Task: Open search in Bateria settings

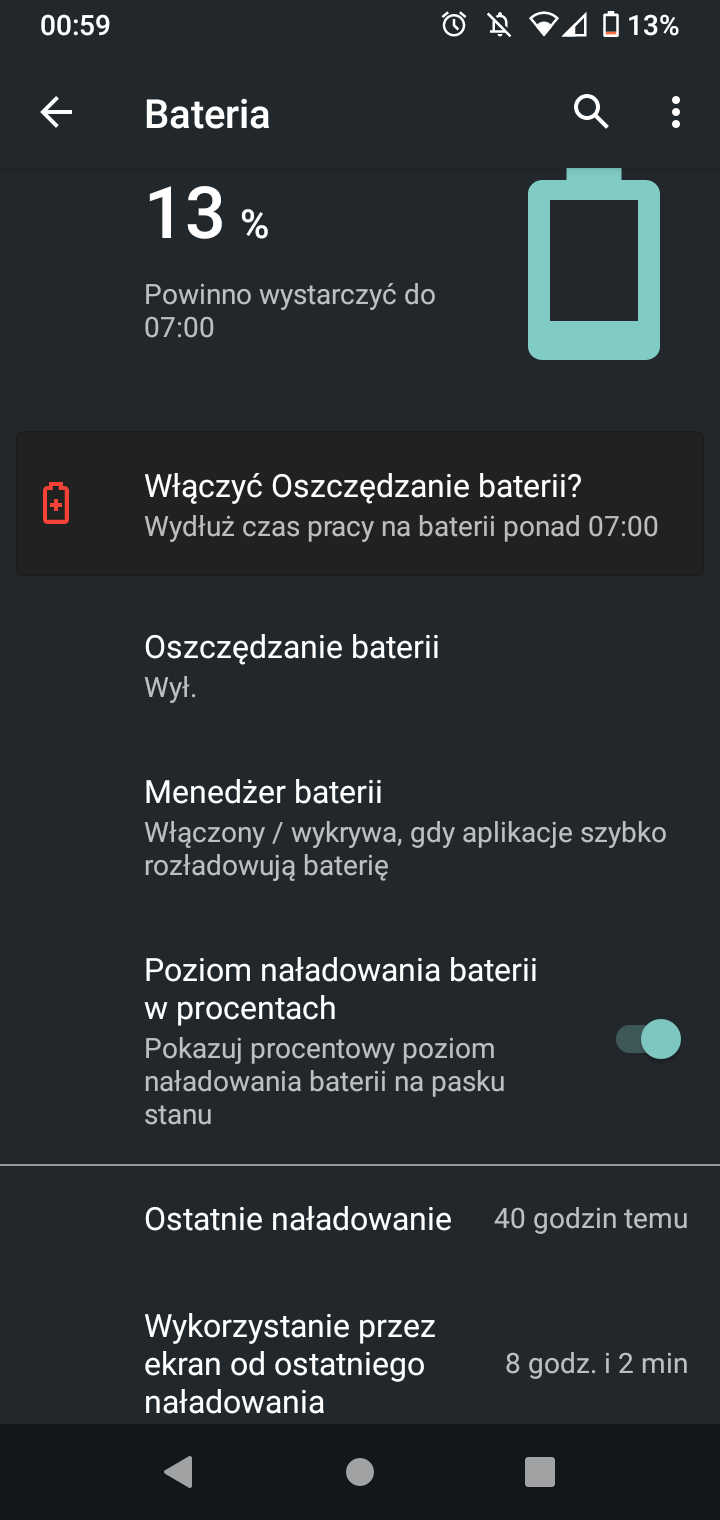Action: (591, 113)
